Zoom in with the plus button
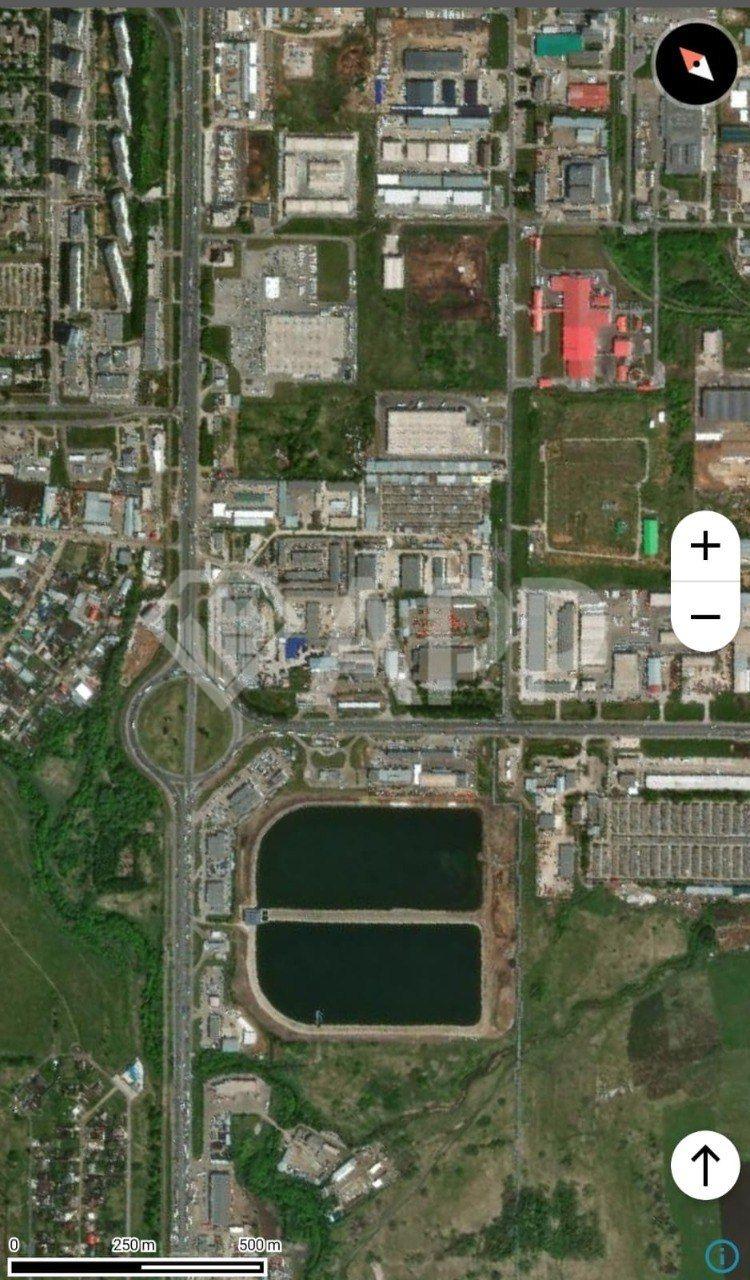Screen dimensions: 750x1280 pyautogui.click(x=705, y=546)
